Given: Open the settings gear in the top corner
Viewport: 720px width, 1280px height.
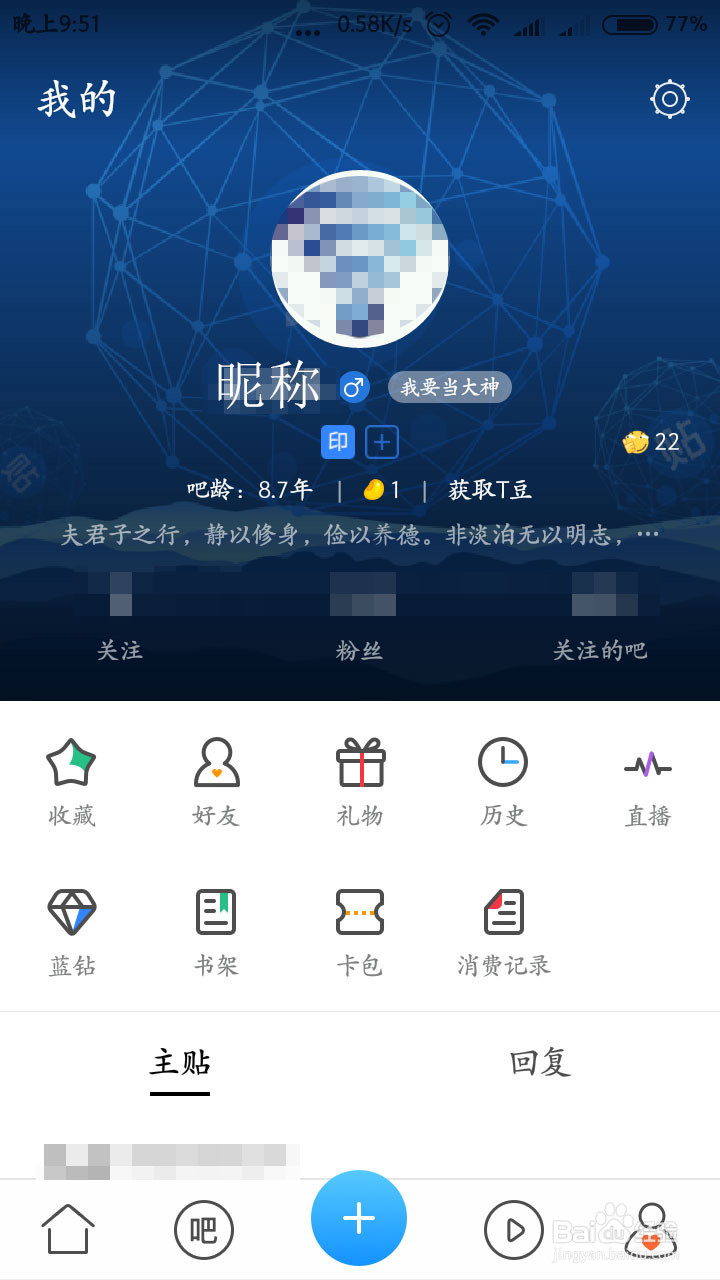Looking at the screenshot, I should tap(668, 98).
